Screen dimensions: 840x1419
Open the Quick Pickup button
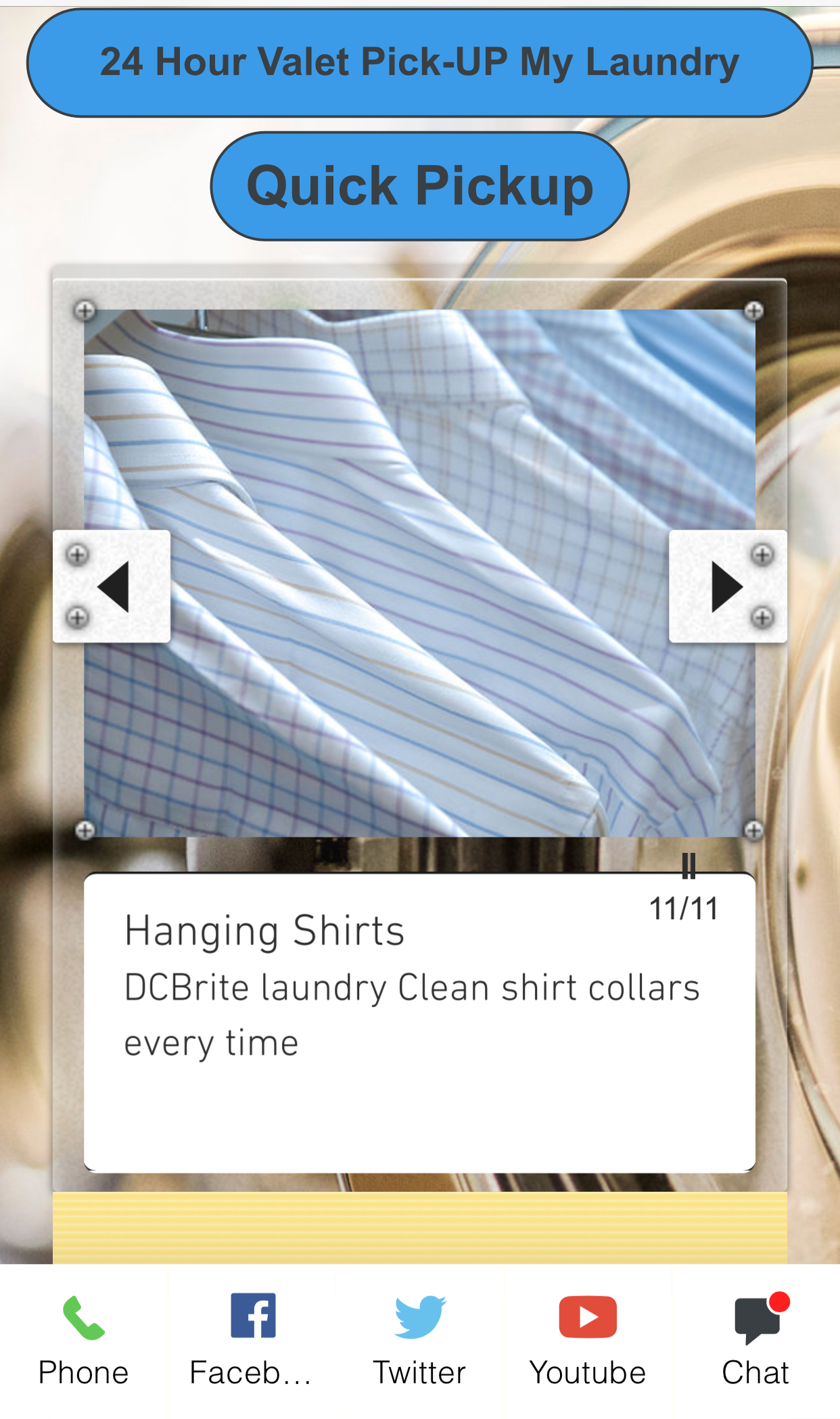click(419, 186)
